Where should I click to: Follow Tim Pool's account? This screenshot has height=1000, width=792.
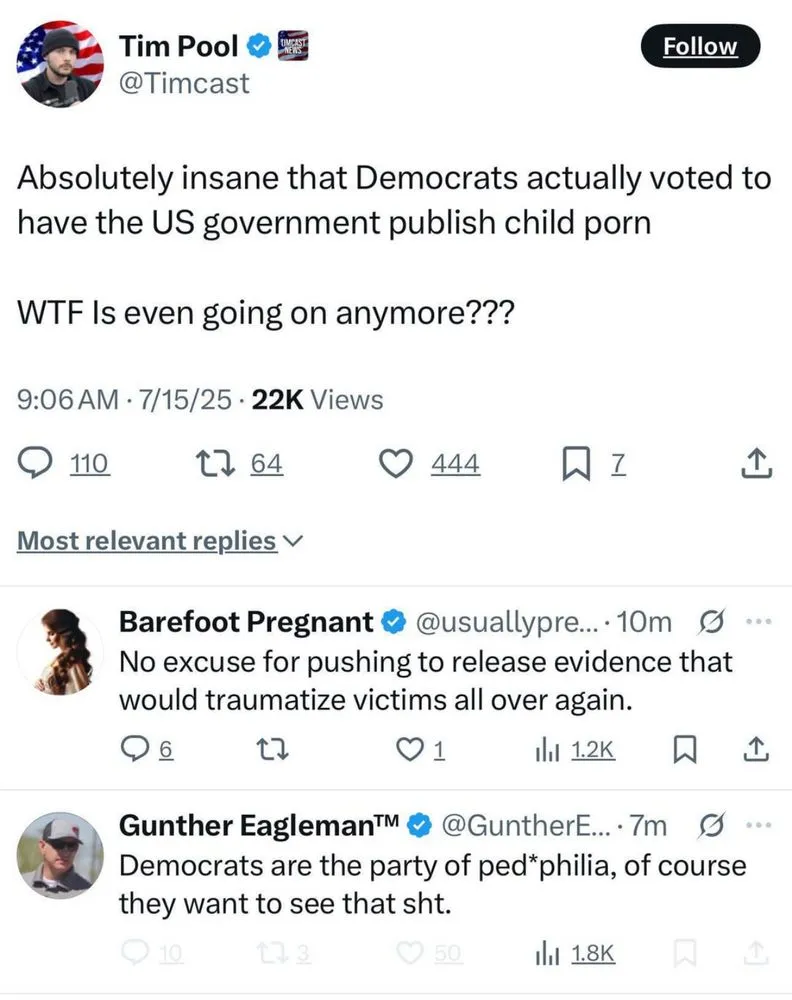coord(700,46)
